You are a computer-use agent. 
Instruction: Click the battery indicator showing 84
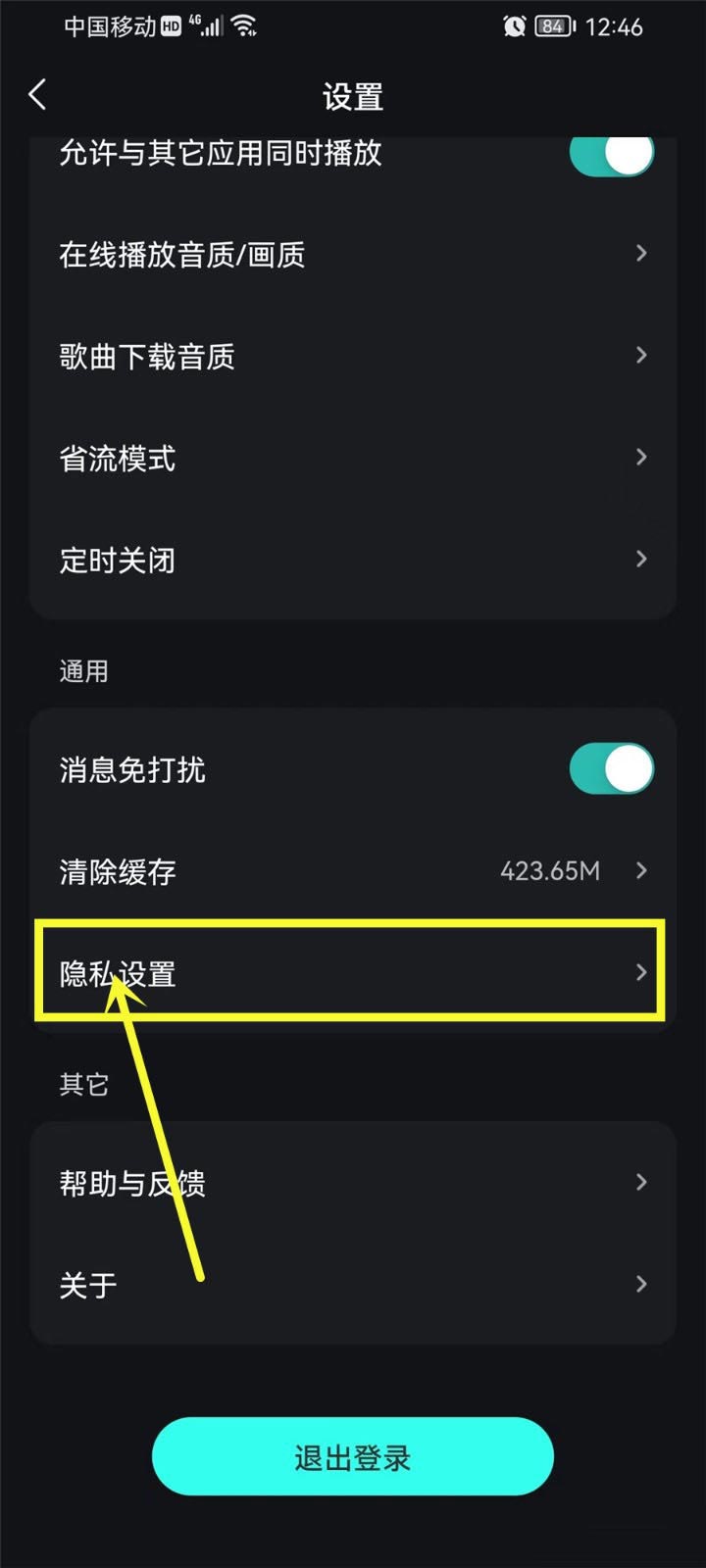pos(554,26)
